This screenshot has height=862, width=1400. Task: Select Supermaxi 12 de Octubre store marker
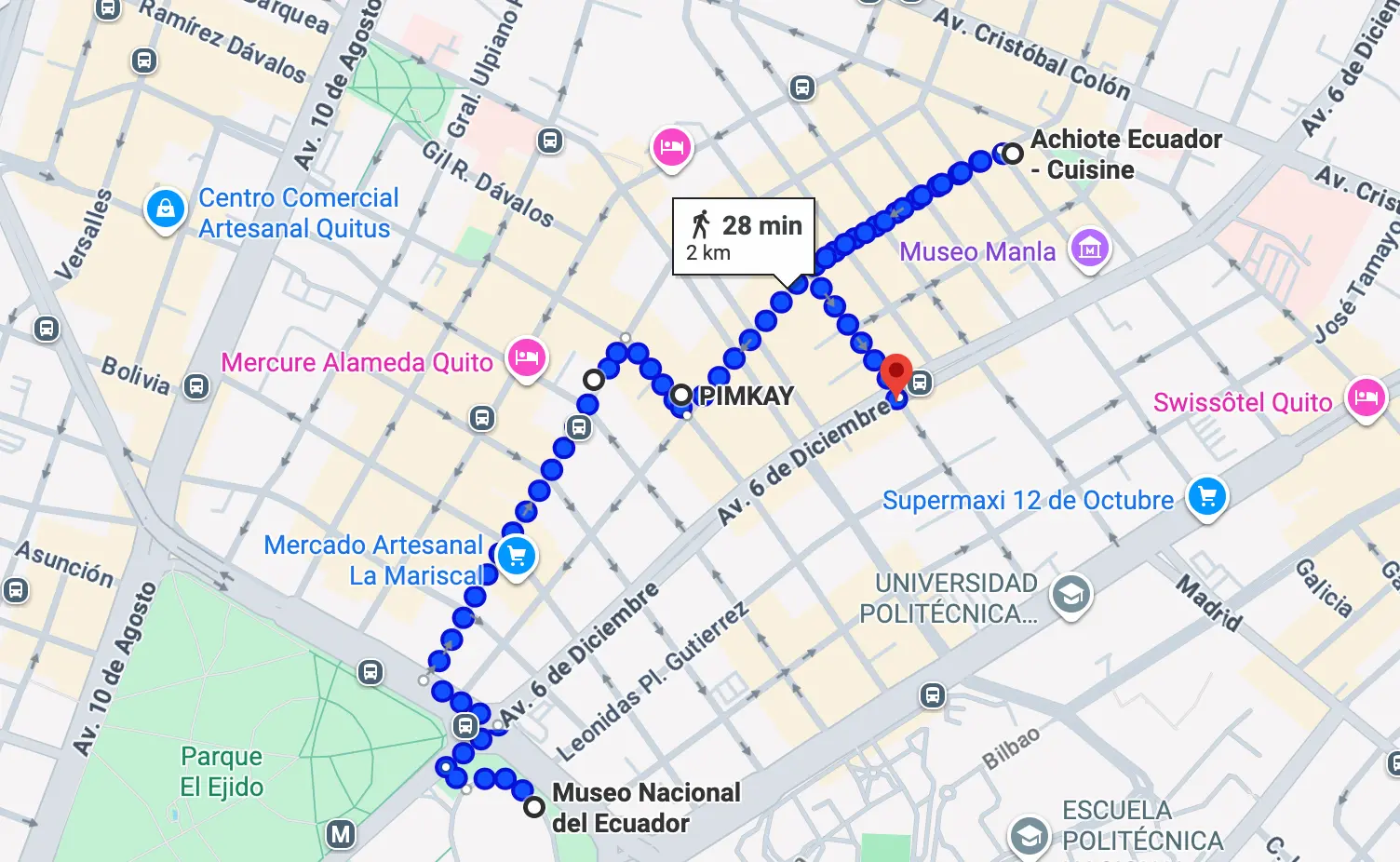tap(1207, 497)
